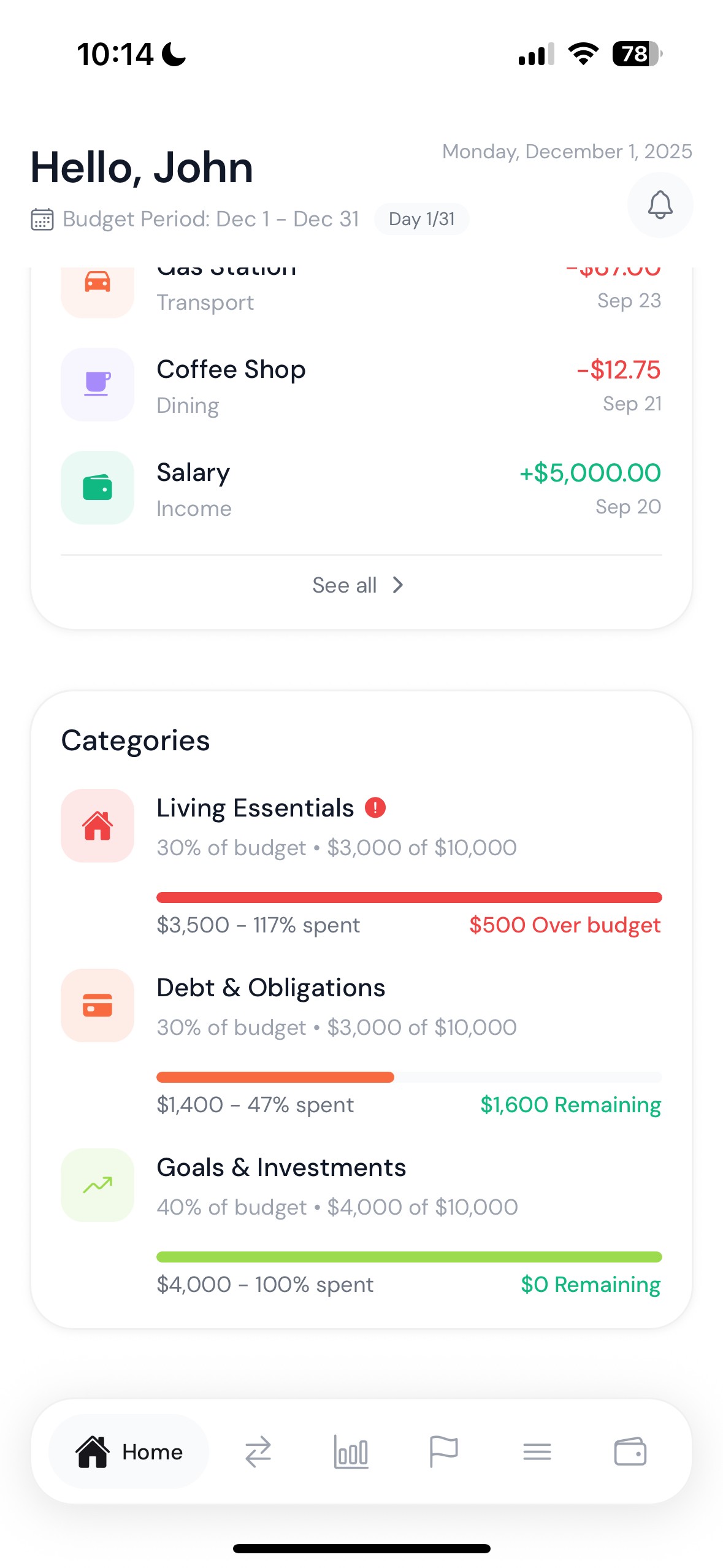Expand transactions via the See all chevron

398,585
